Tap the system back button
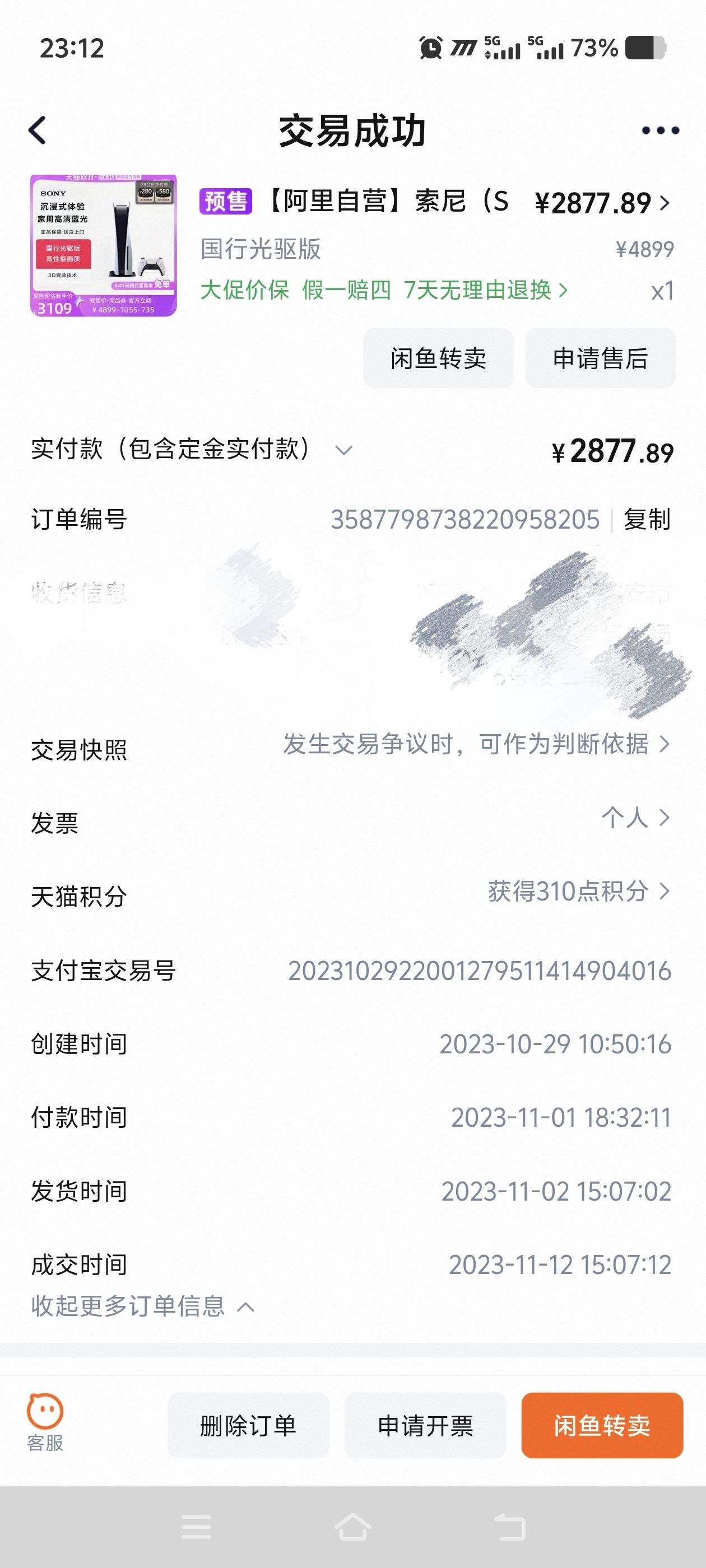Screen dimensions: 706x1568 [x=509, y=1527]
